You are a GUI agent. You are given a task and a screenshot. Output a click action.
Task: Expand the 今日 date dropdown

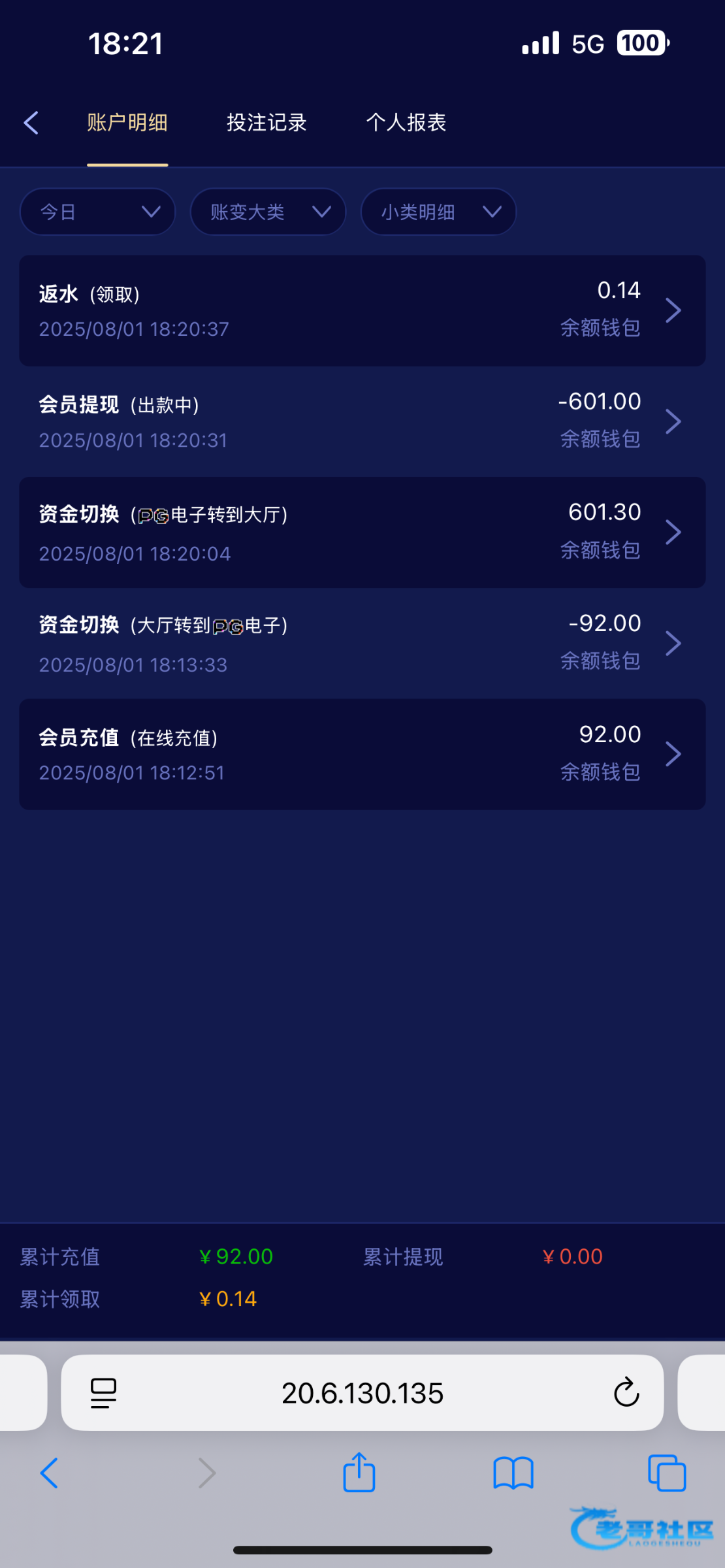[98, 212]
